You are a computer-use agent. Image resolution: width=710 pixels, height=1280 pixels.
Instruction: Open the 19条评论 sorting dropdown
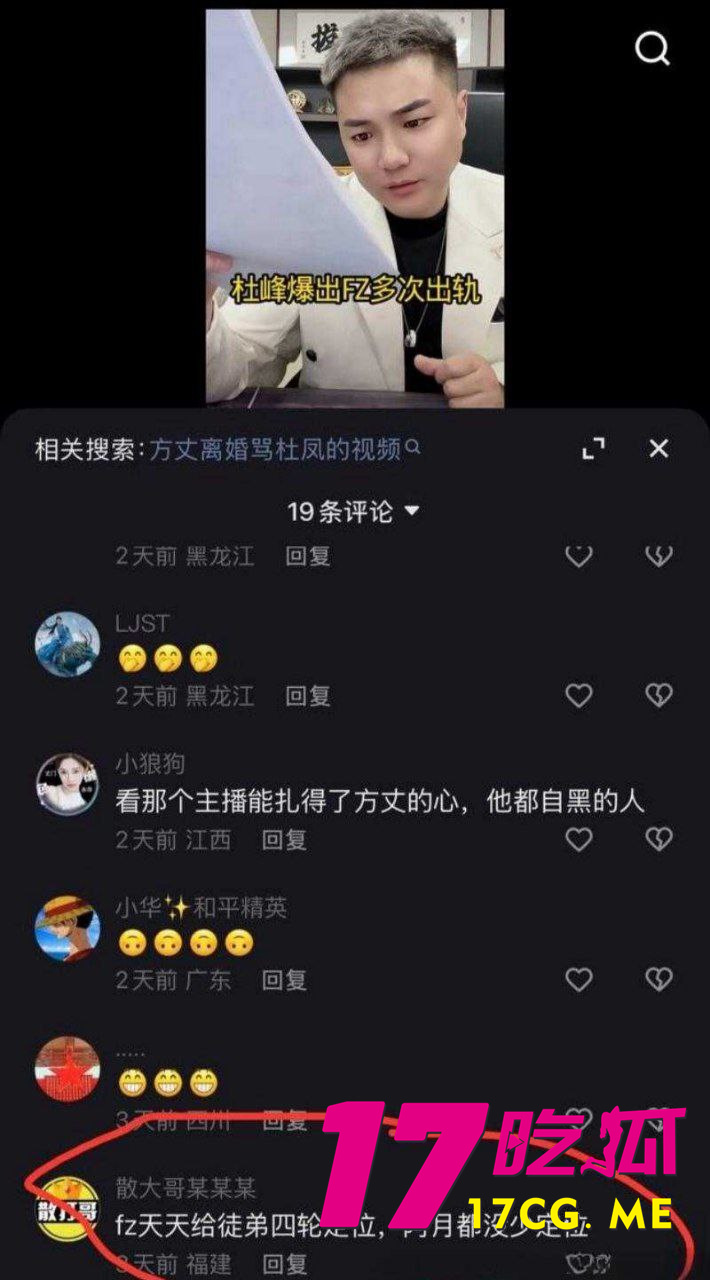[x=354, y=512]
